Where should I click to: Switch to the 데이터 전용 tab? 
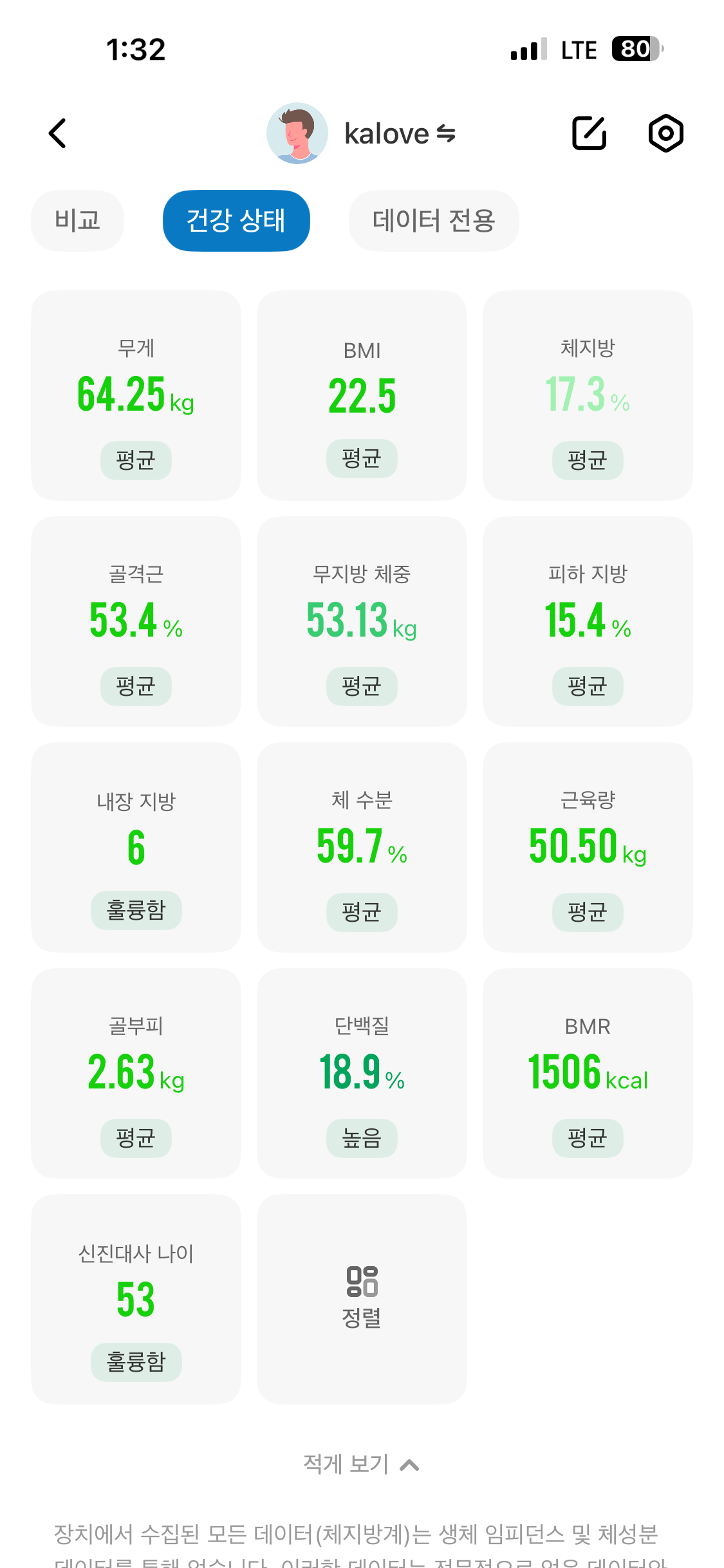(434, 221)
